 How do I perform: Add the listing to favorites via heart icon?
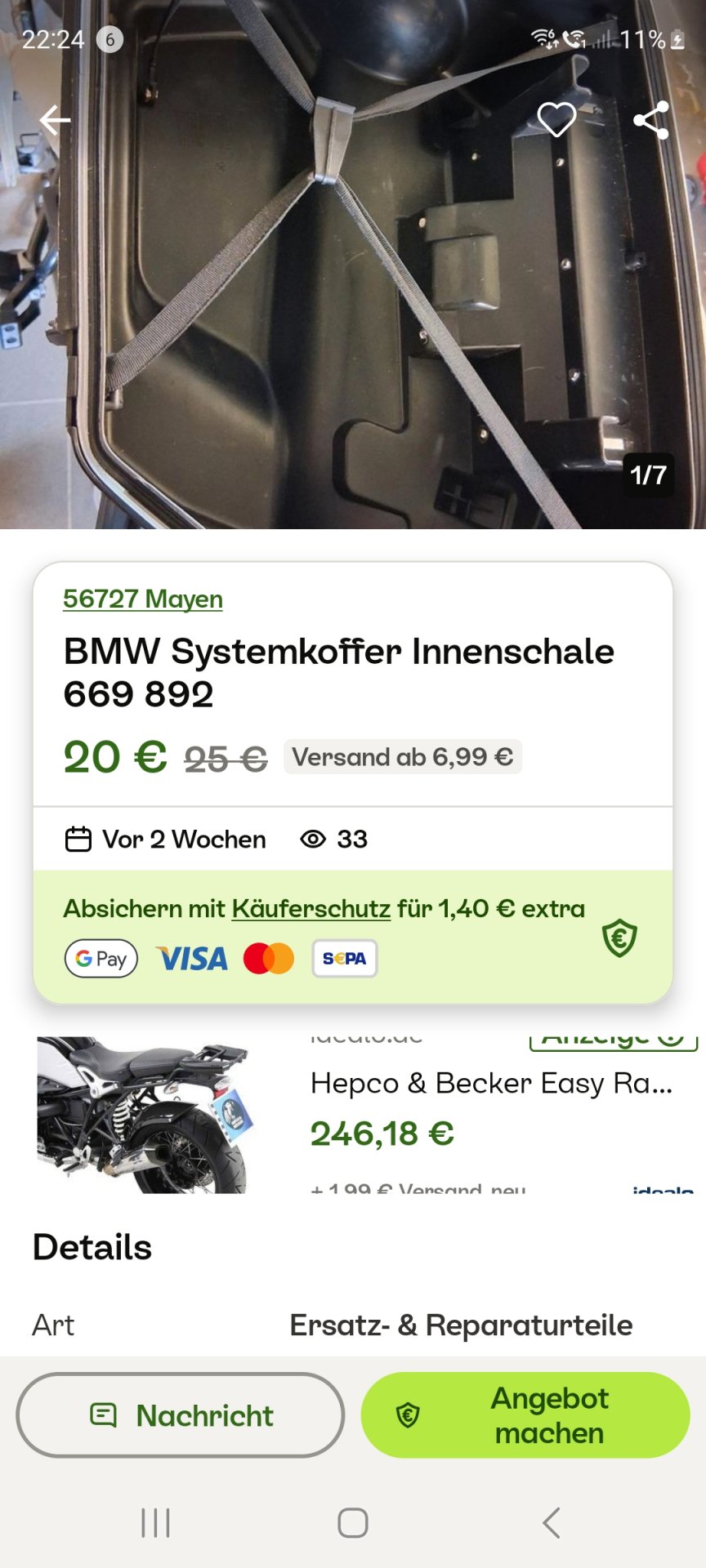[x=556, y=120]
